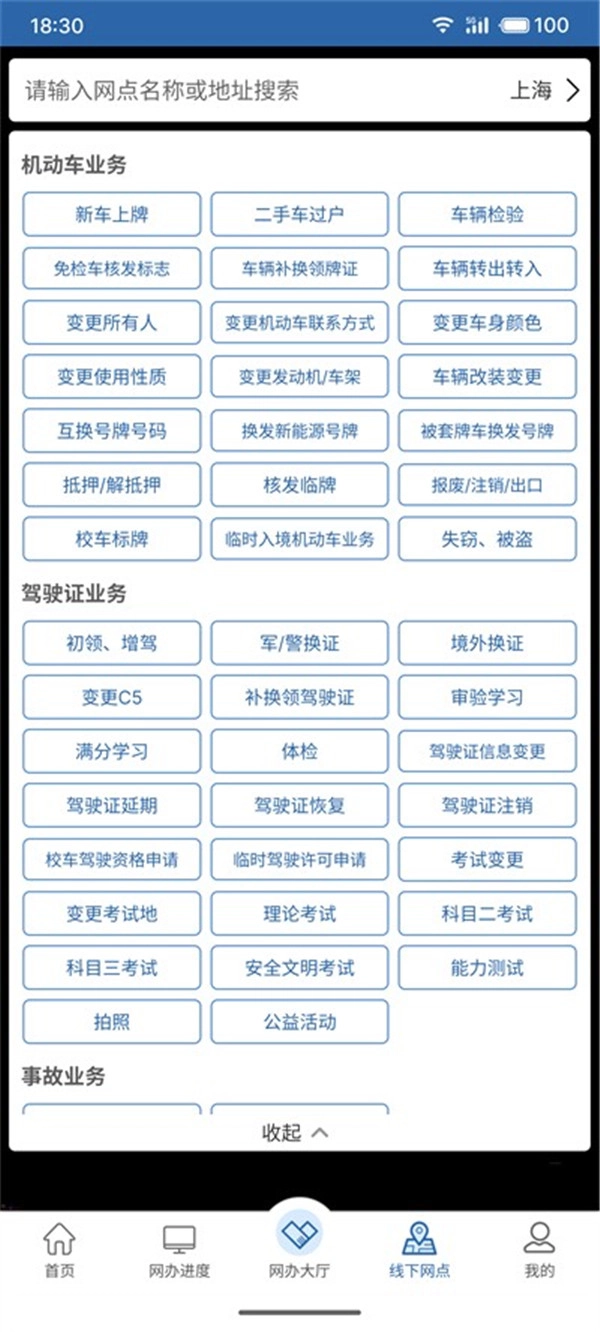Viewport: 600px width, 1332px height.
Task: Choose 科目二考试
Action: pyautogui.click(x=487, y=913)
